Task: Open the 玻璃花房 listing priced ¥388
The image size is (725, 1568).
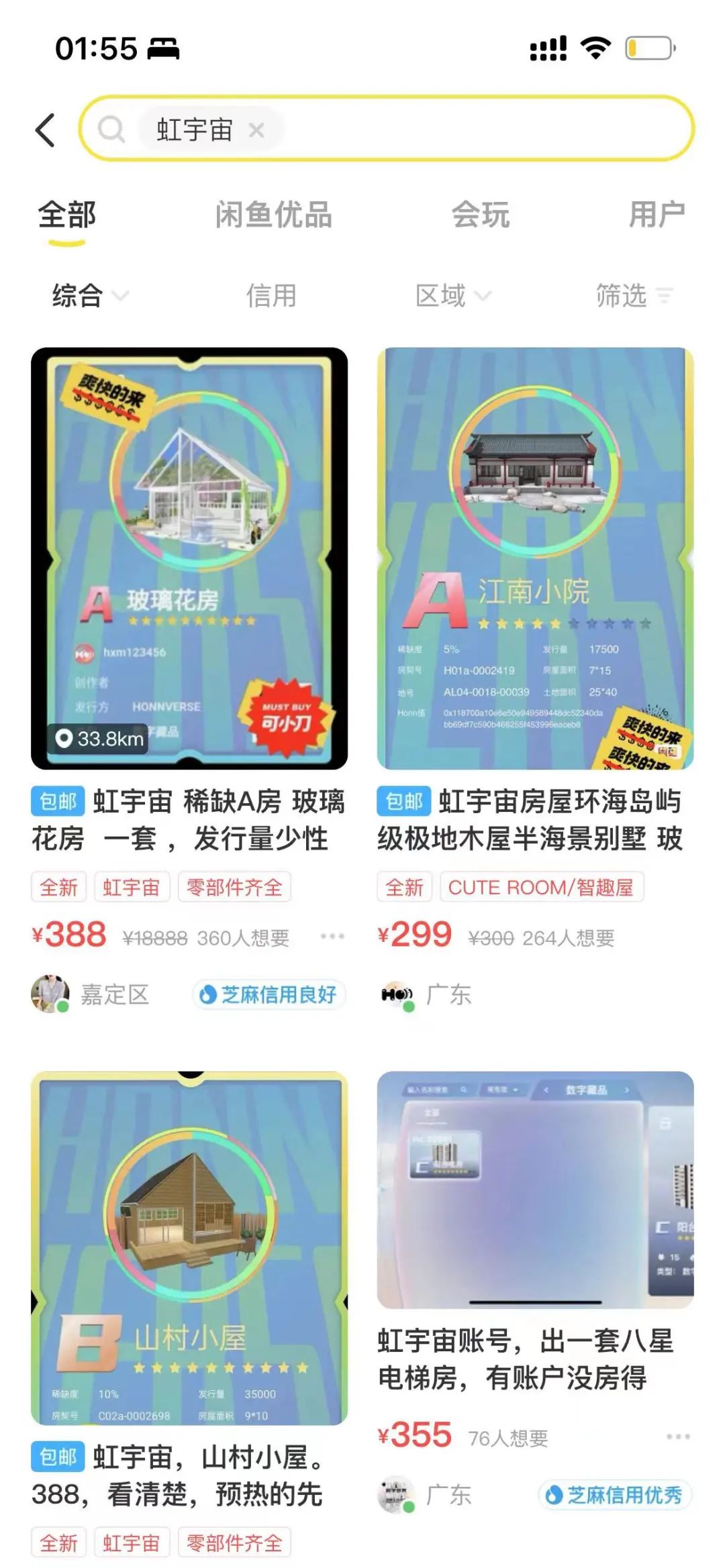Action: click(x=189, y=558)
